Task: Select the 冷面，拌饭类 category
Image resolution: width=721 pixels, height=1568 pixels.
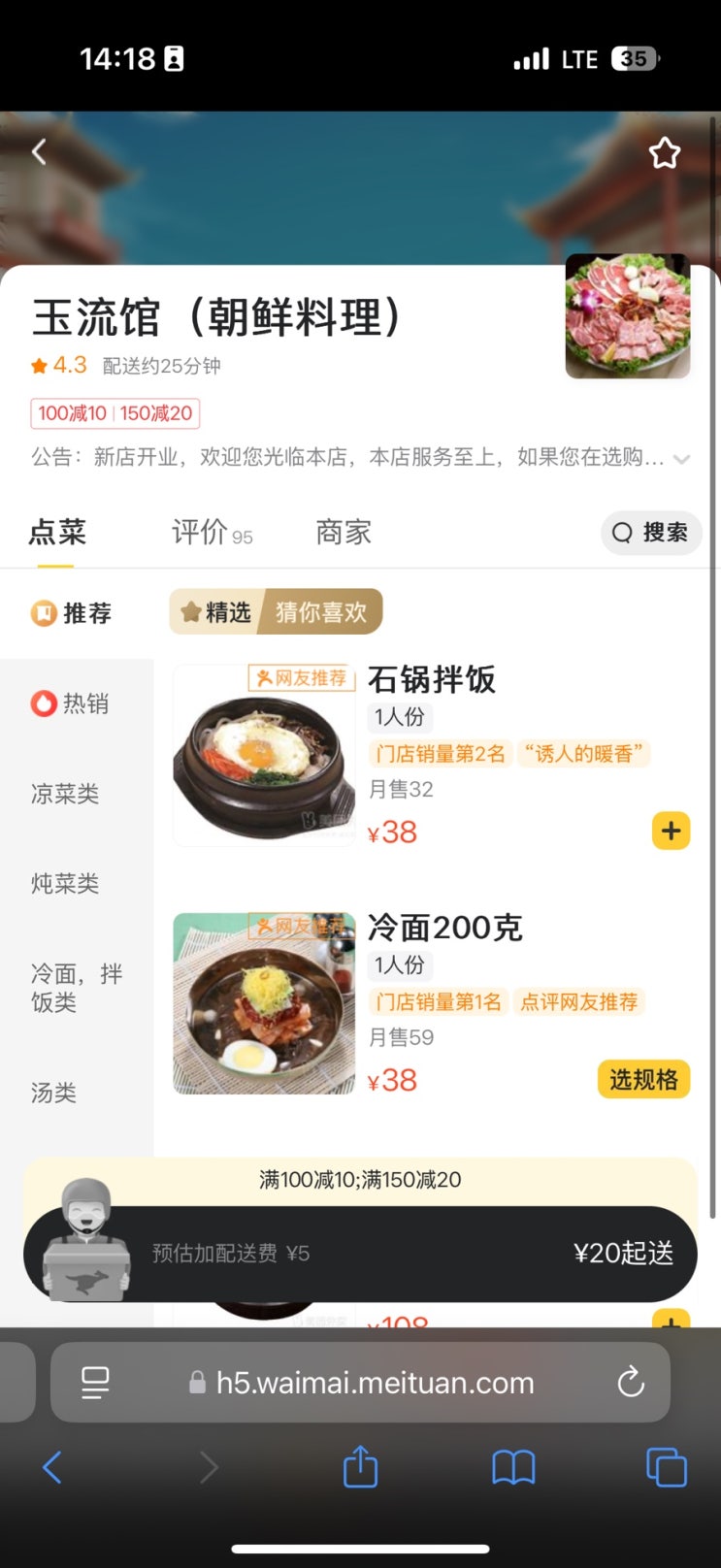Action: coord(76,988)
